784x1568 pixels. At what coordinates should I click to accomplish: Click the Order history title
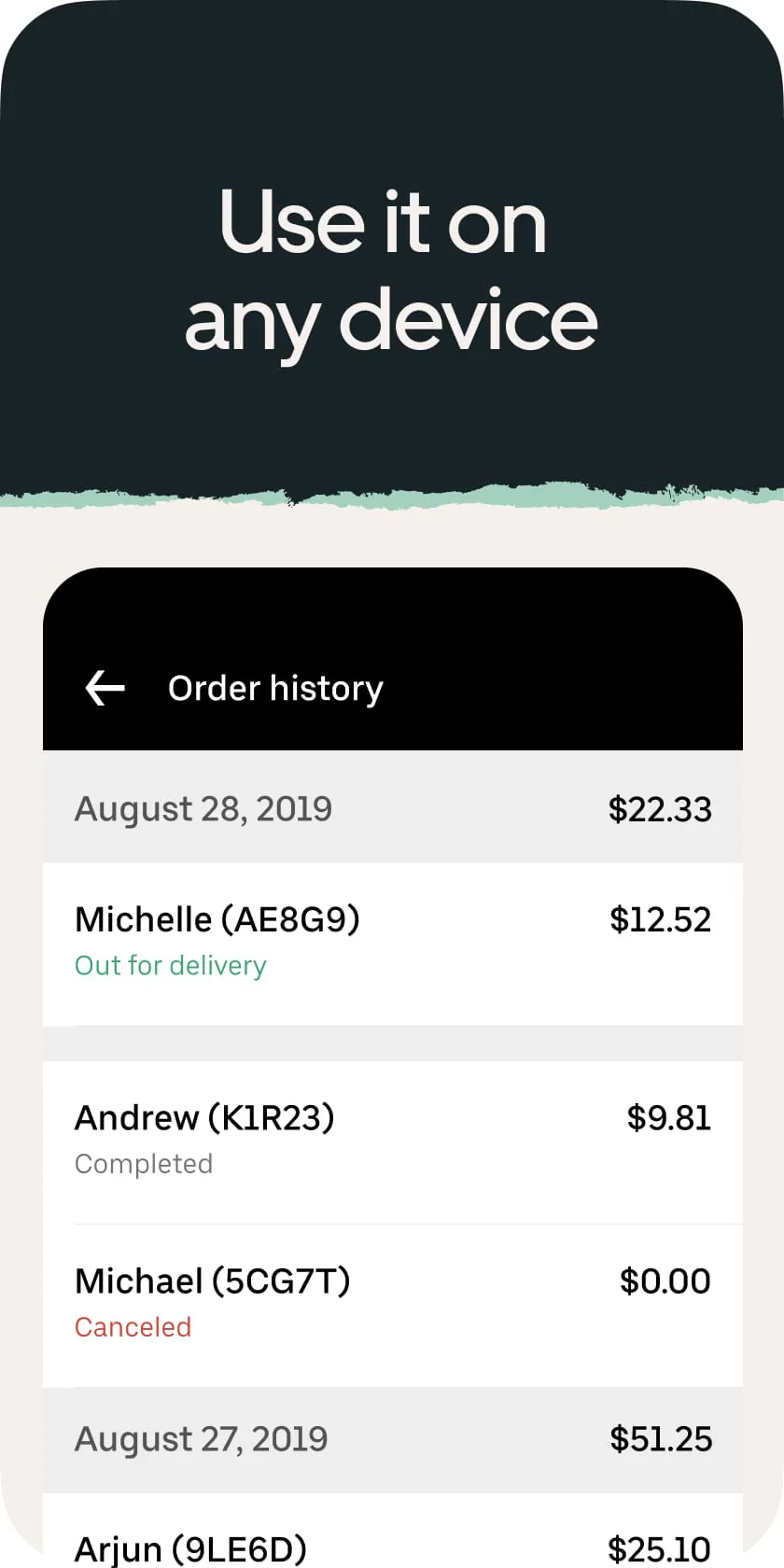coord(274,688)
